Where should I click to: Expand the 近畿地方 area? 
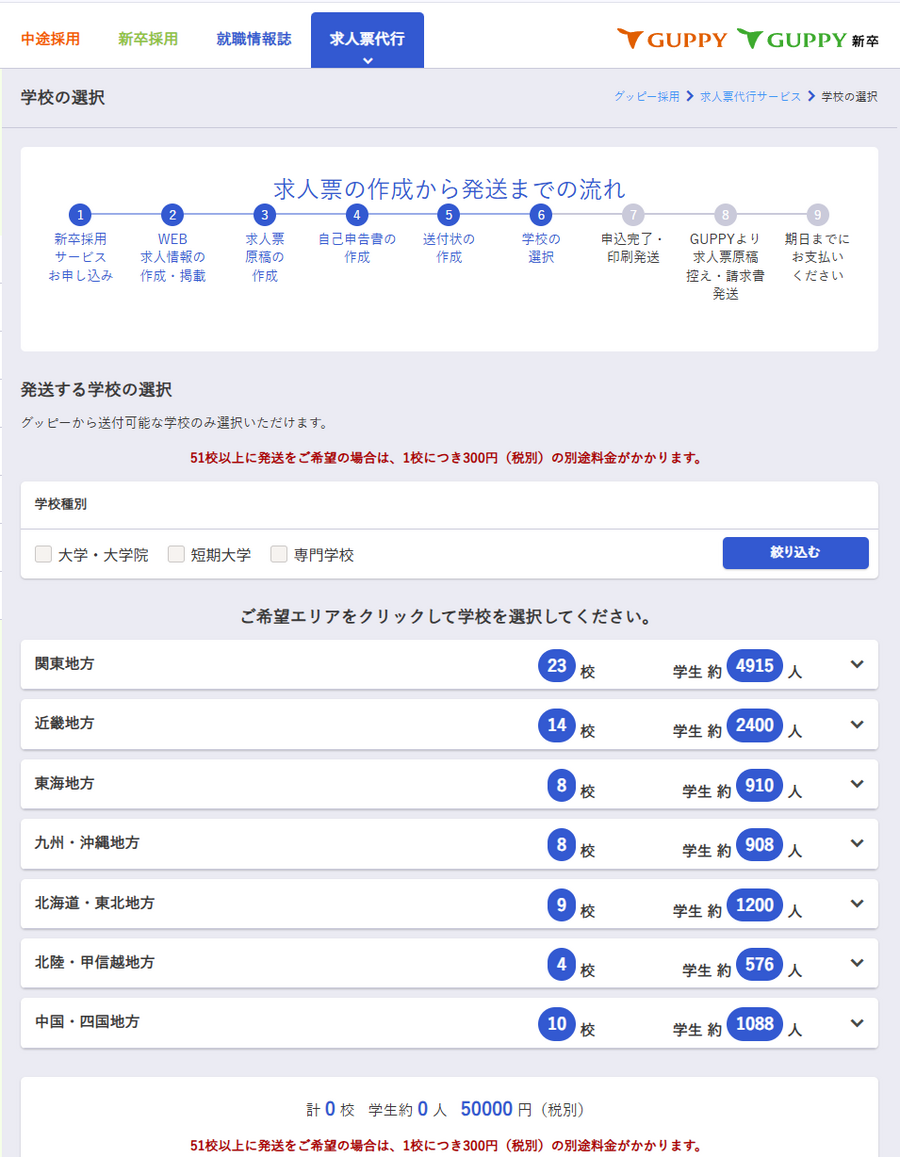(x=449, y=725)
